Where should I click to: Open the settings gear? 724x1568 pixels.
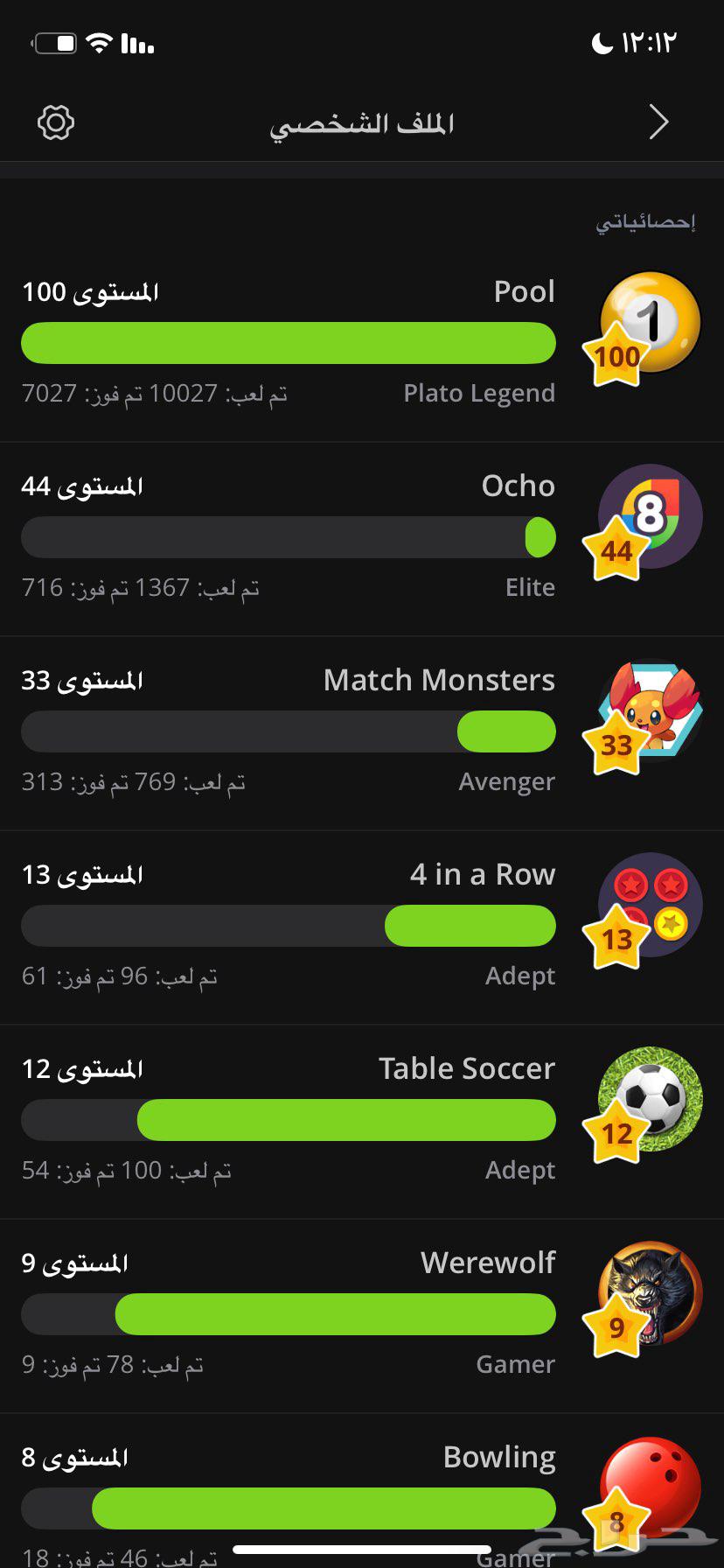55,122
